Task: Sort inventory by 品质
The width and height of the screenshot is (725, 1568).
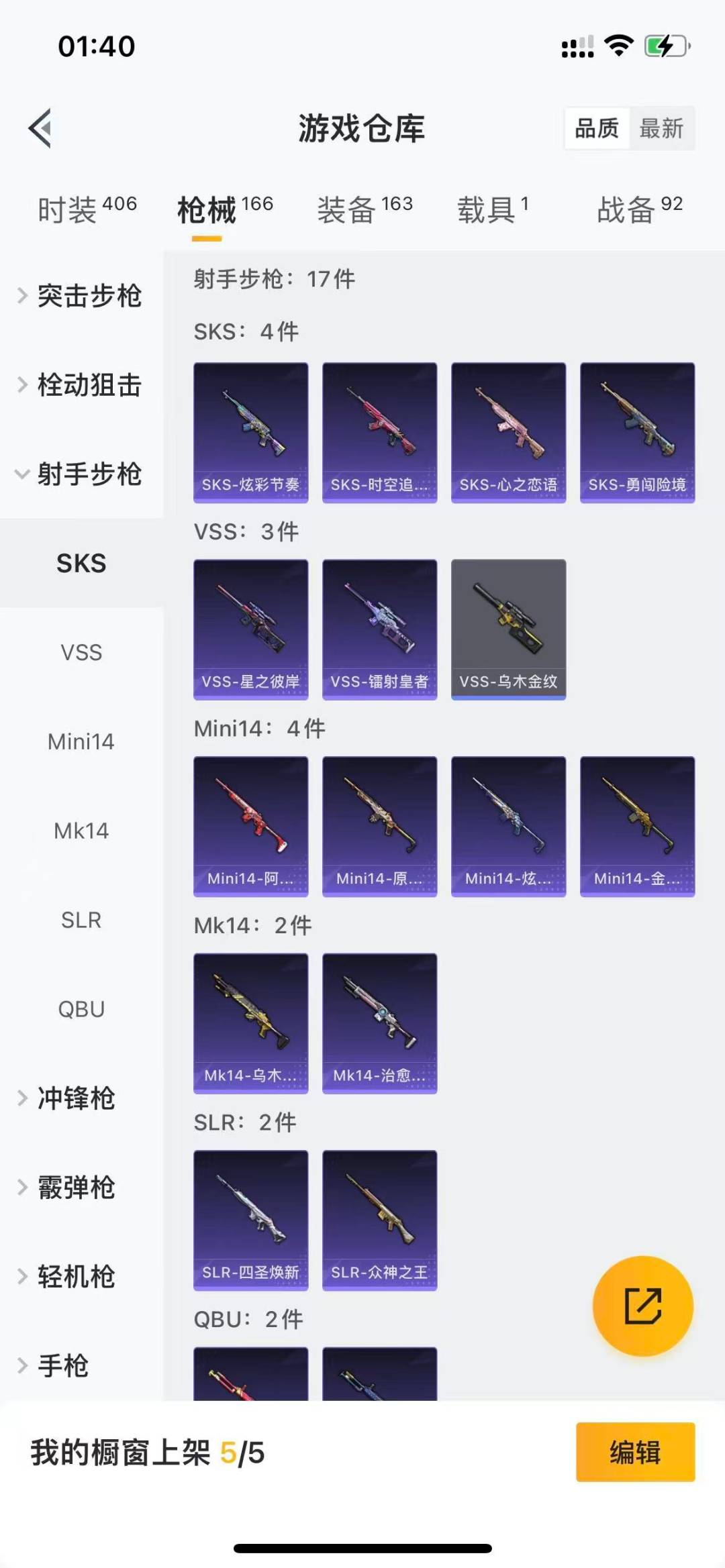Action: point(597,128)
